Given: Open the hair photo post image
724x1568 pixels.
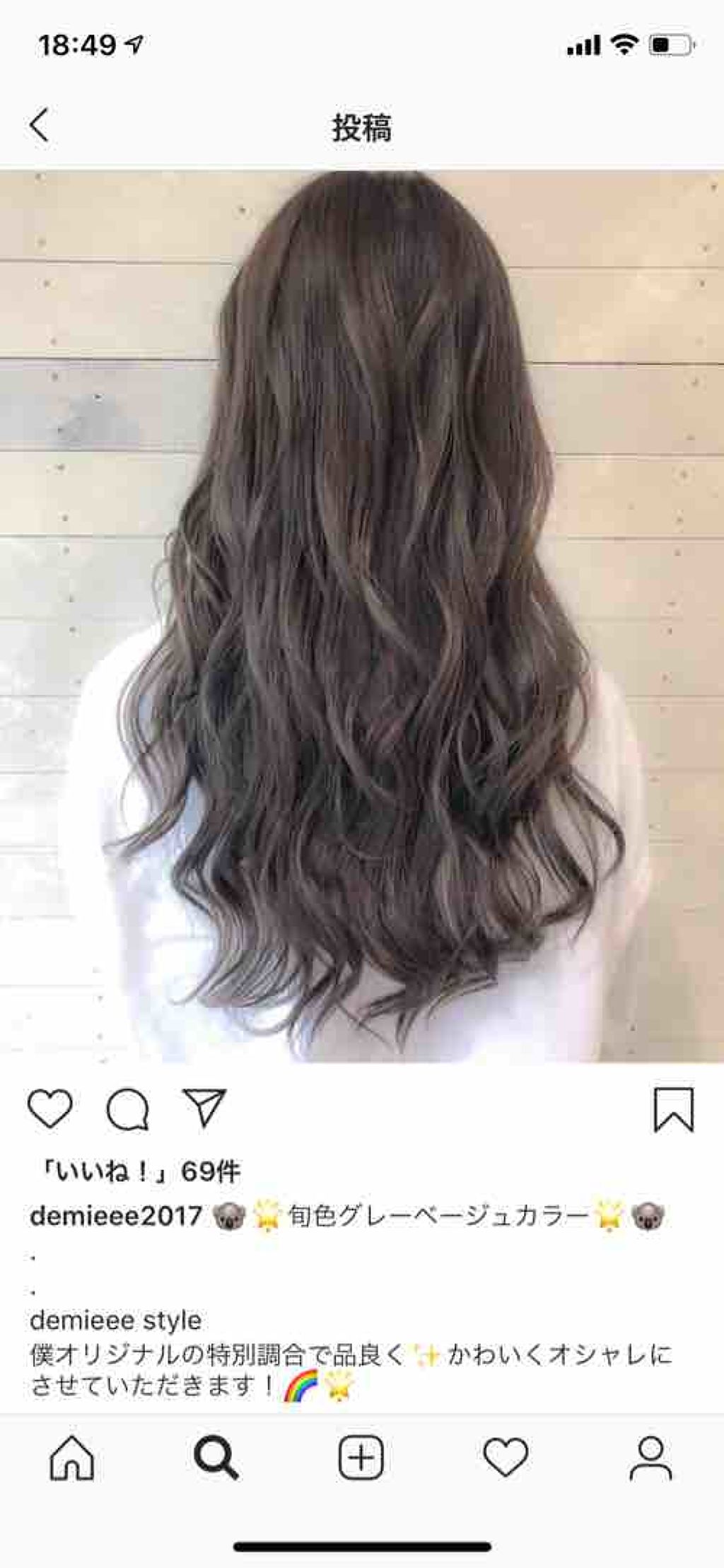Looking at the screenshot, I should click(362, 616).
